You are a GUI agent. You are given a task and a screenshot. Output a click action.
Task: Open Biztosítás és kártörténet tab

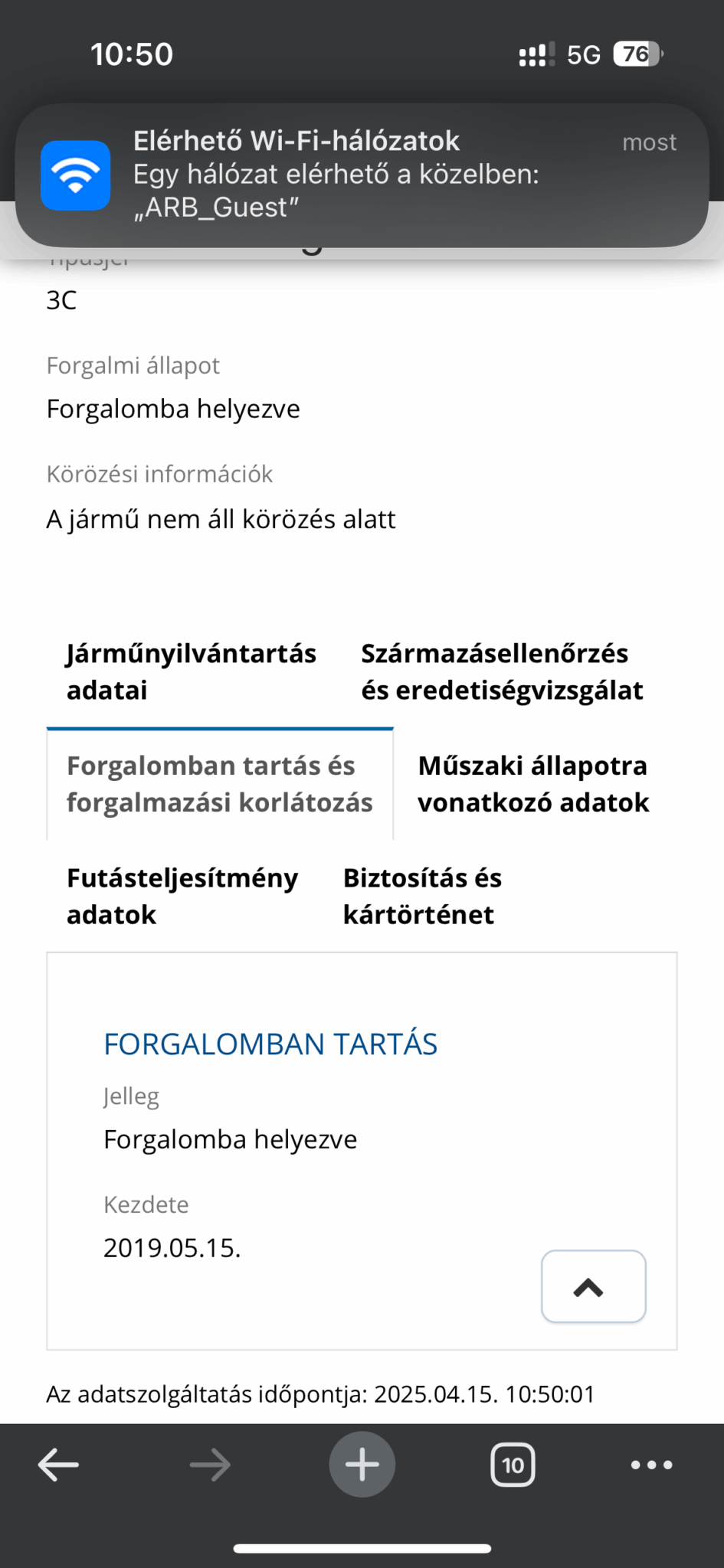click(422, 896)
